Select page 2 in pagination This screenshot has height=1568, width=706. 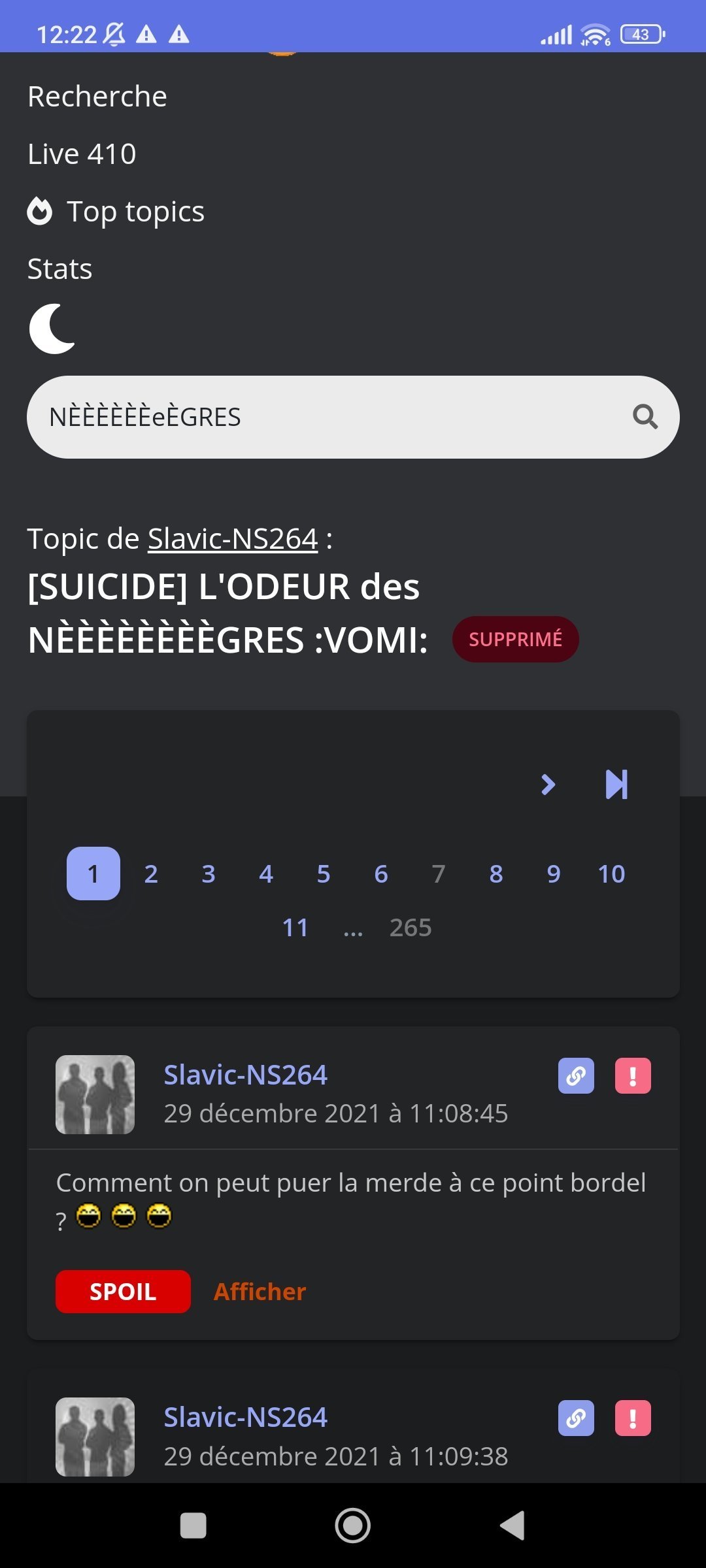(x=151, y=874)
